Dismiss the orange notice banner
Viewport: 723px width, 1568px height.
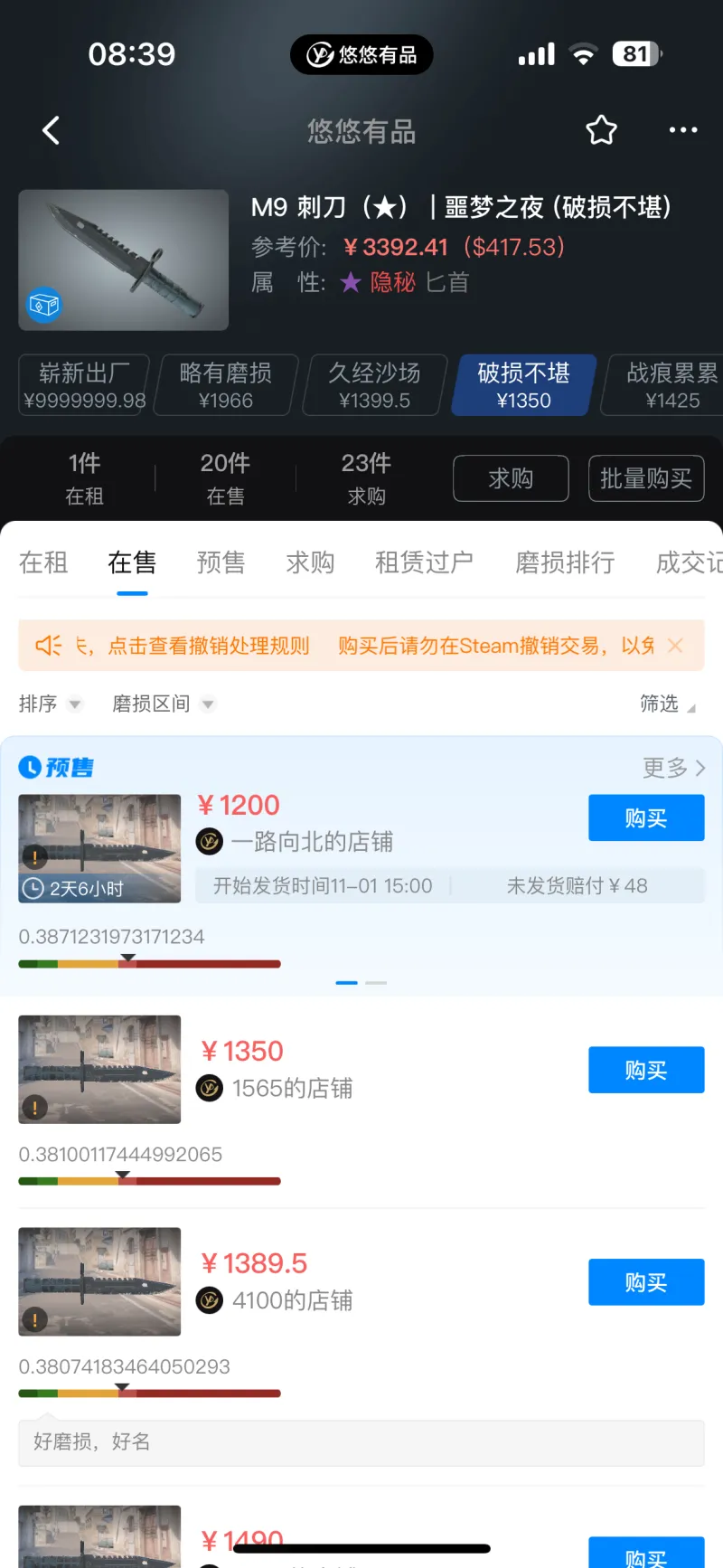[674, 646]
